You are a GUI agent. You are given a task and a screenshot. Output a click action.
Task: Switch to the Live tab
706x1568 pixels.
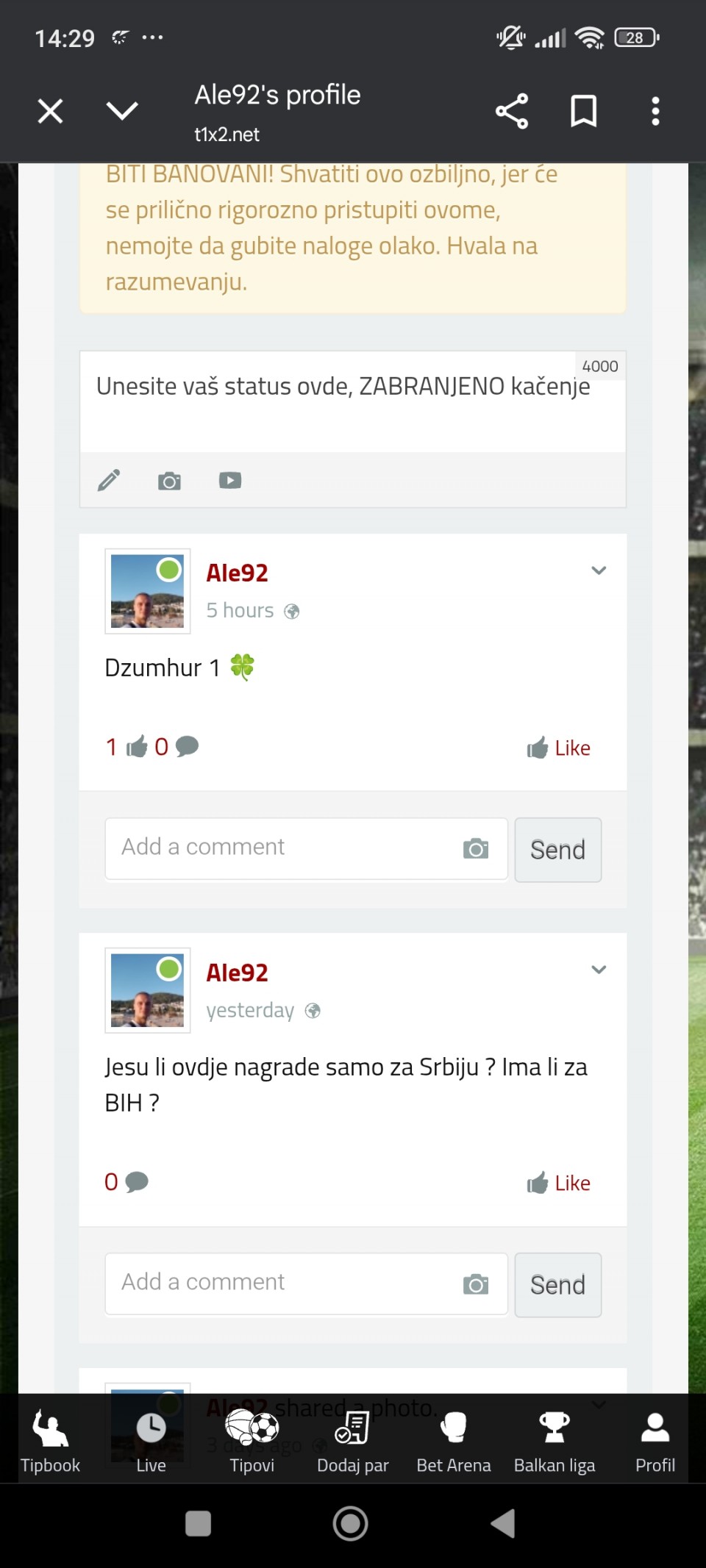(151, 1441)
